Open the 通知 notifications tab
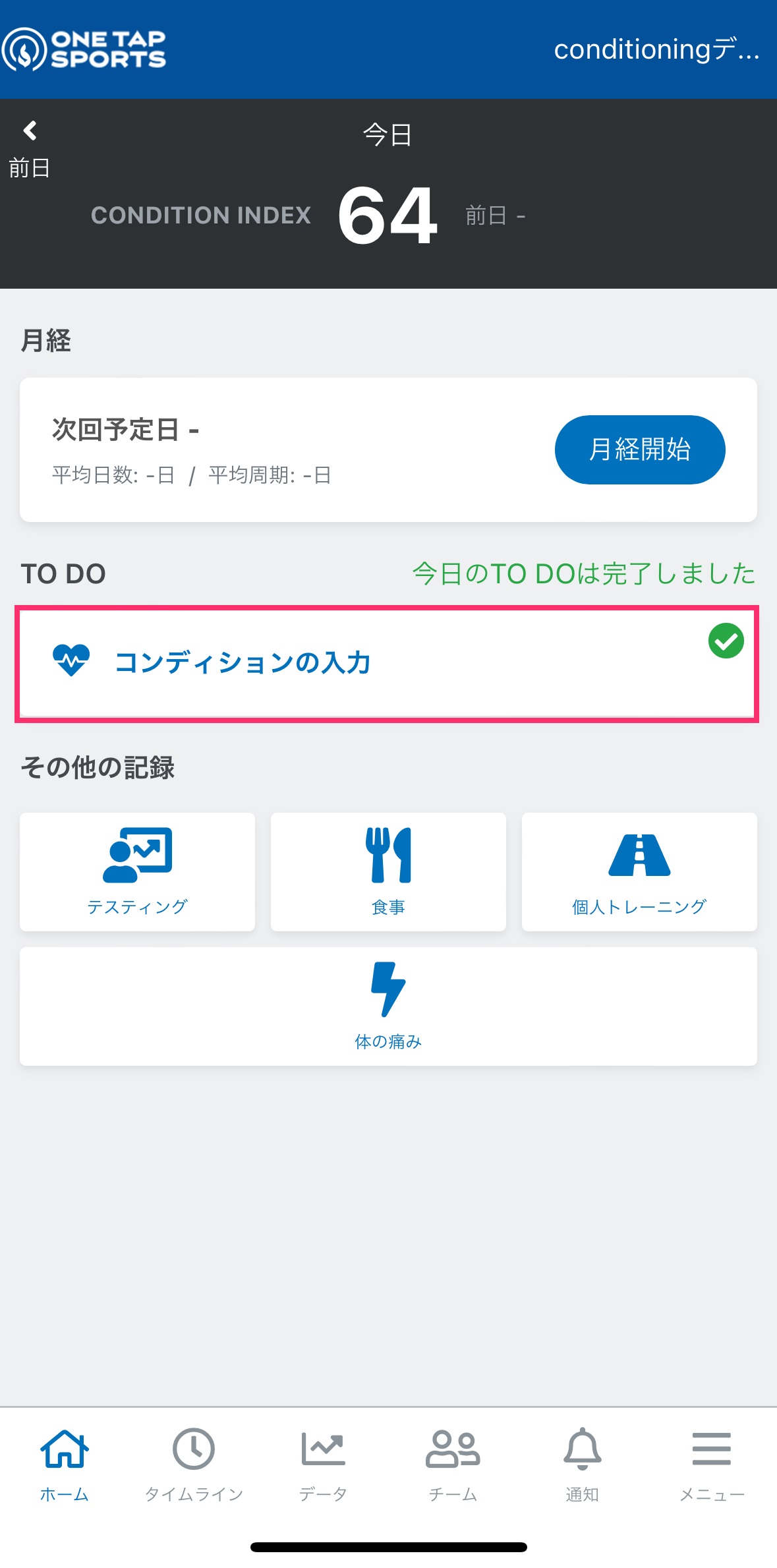This screenshot has width=777, height=1568. [583, 1465]
